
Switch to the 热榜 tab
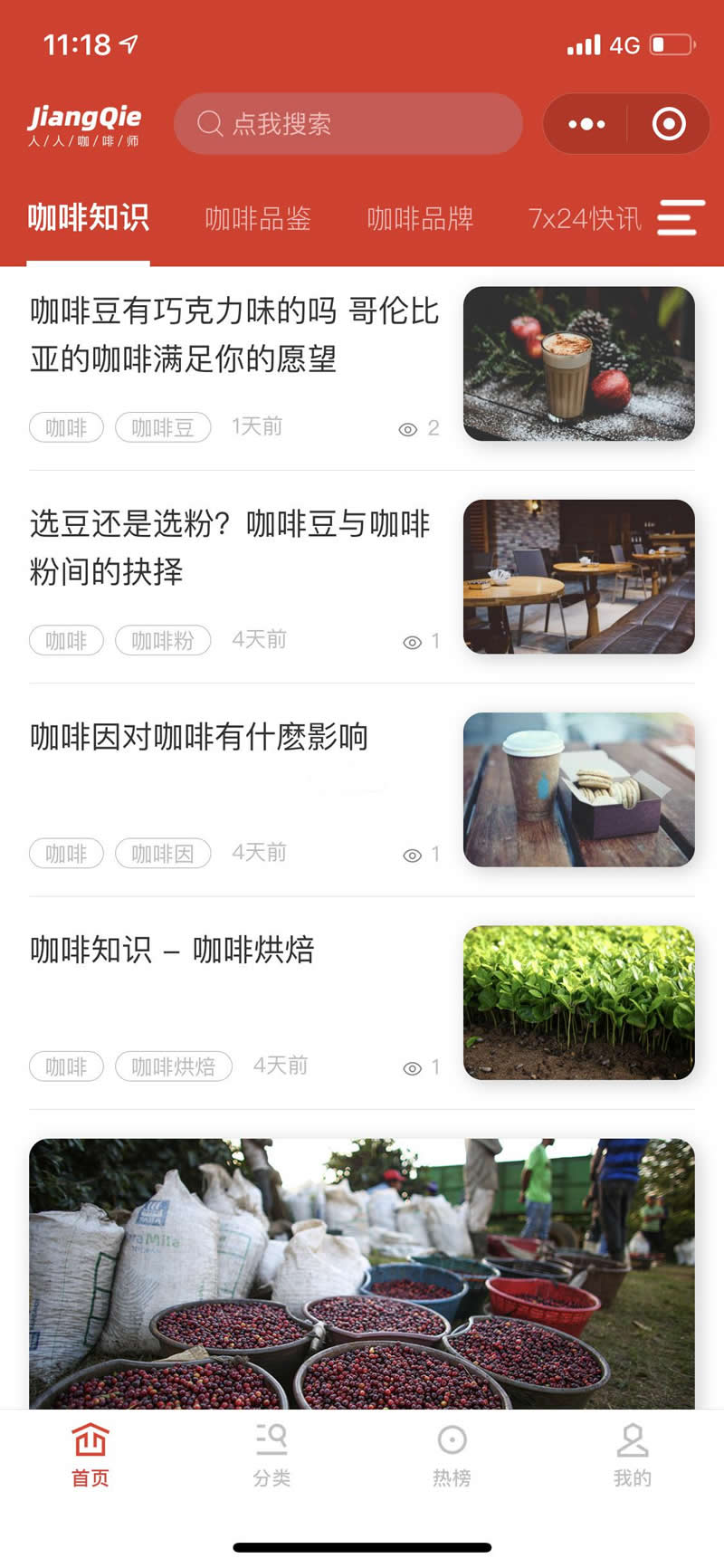click(x=452, y=1455)
